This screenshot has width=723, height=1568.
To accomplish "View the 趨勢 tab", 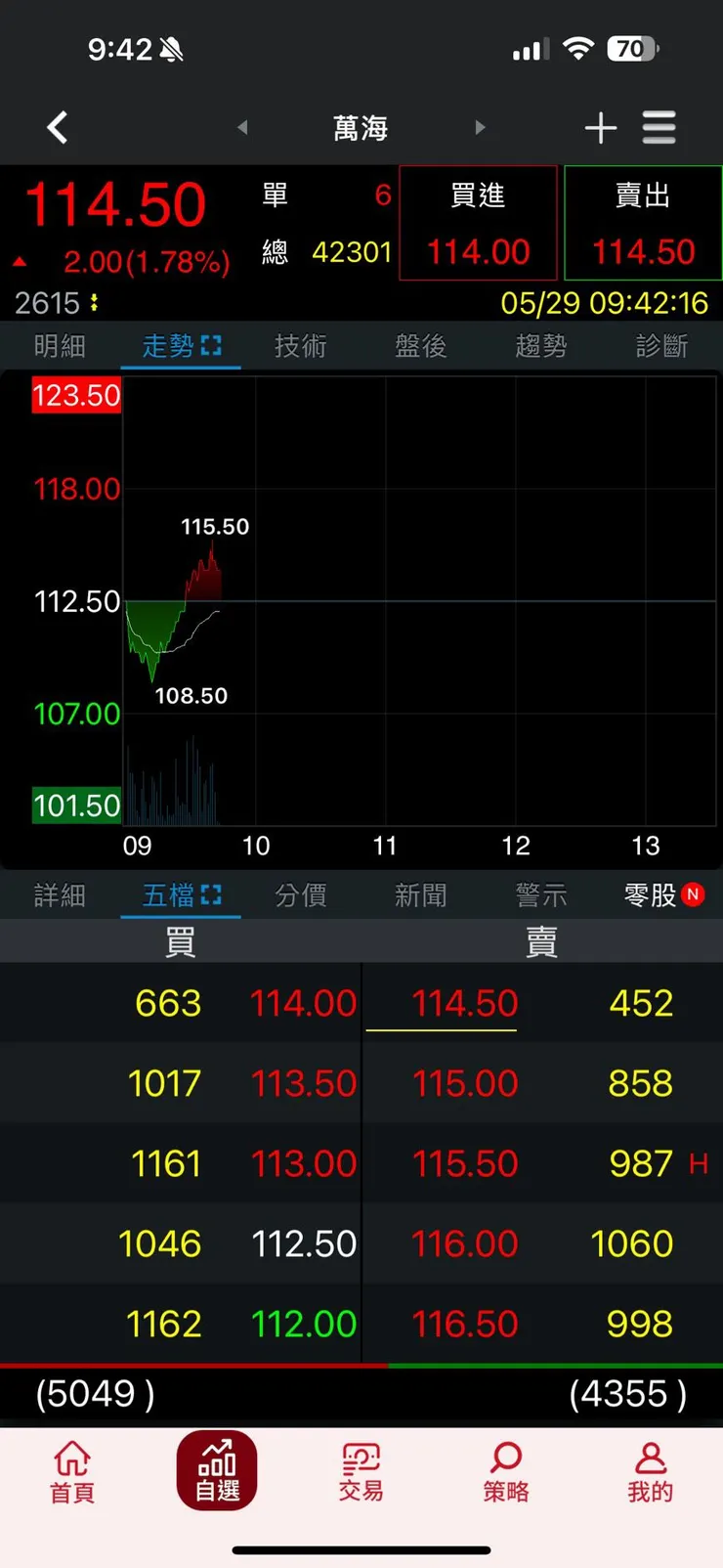I will 541,346.
